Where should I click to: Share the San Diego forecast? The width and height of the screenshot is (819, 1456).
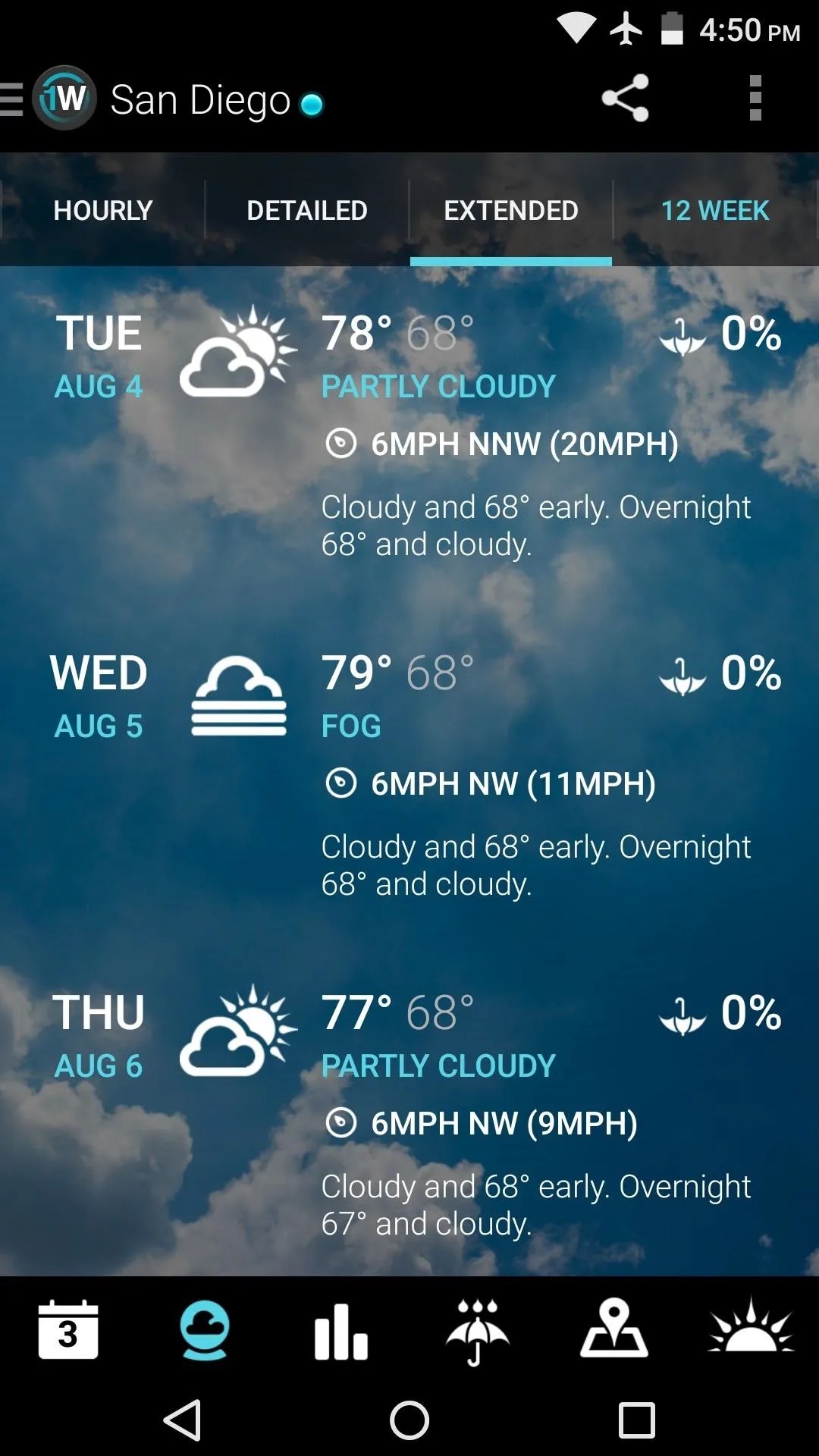click(x=625, y=98)
